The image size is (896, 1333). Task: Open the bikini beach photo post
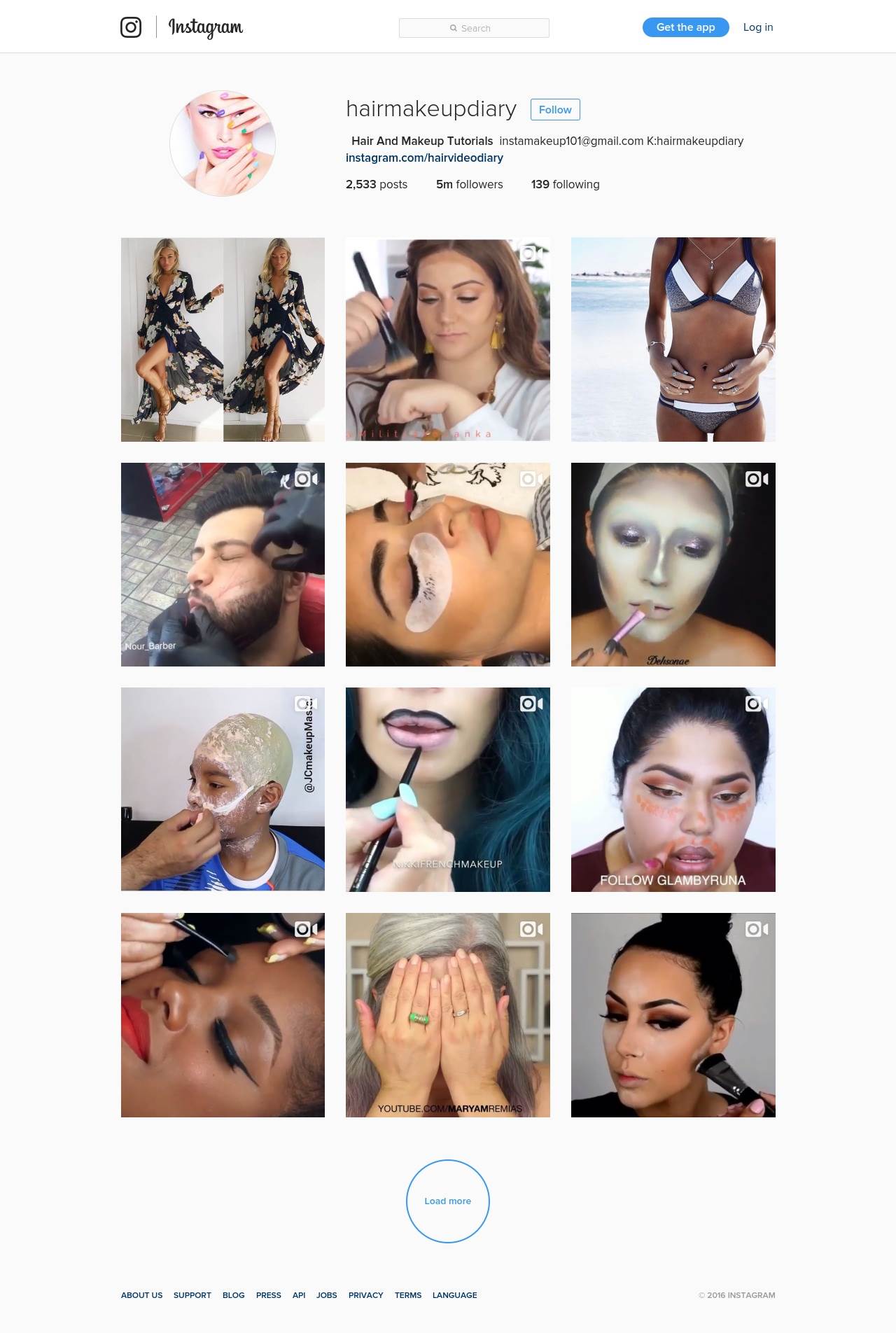click(673, 340)
